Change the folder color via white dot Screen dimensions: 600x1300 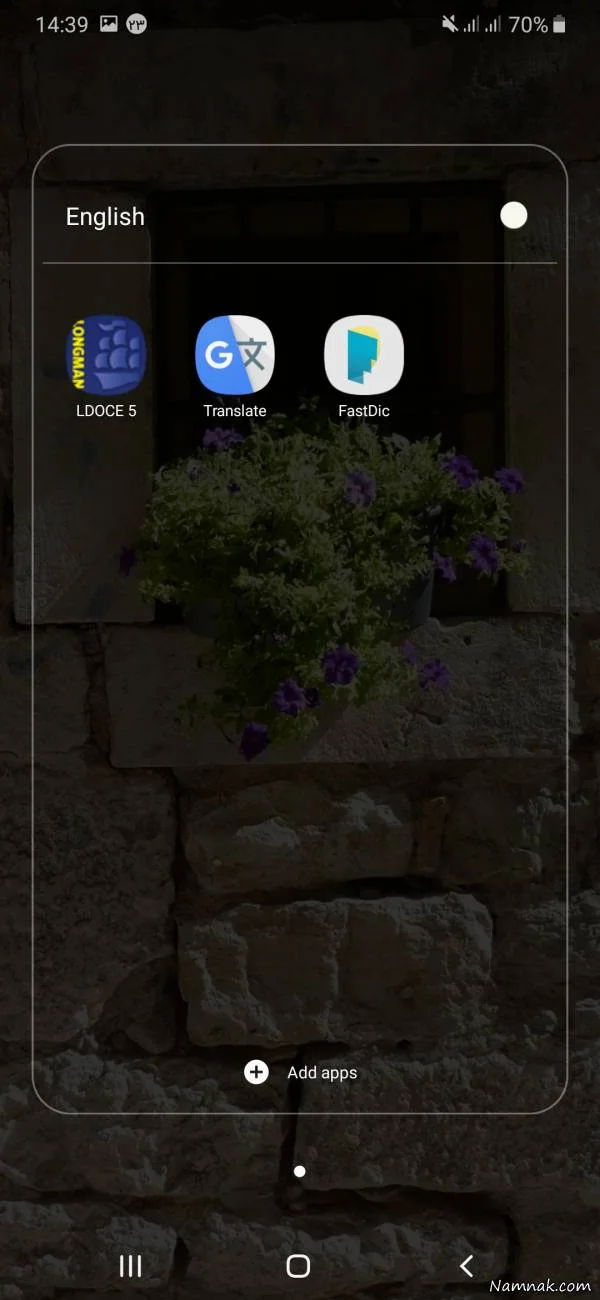coord(514,215)
